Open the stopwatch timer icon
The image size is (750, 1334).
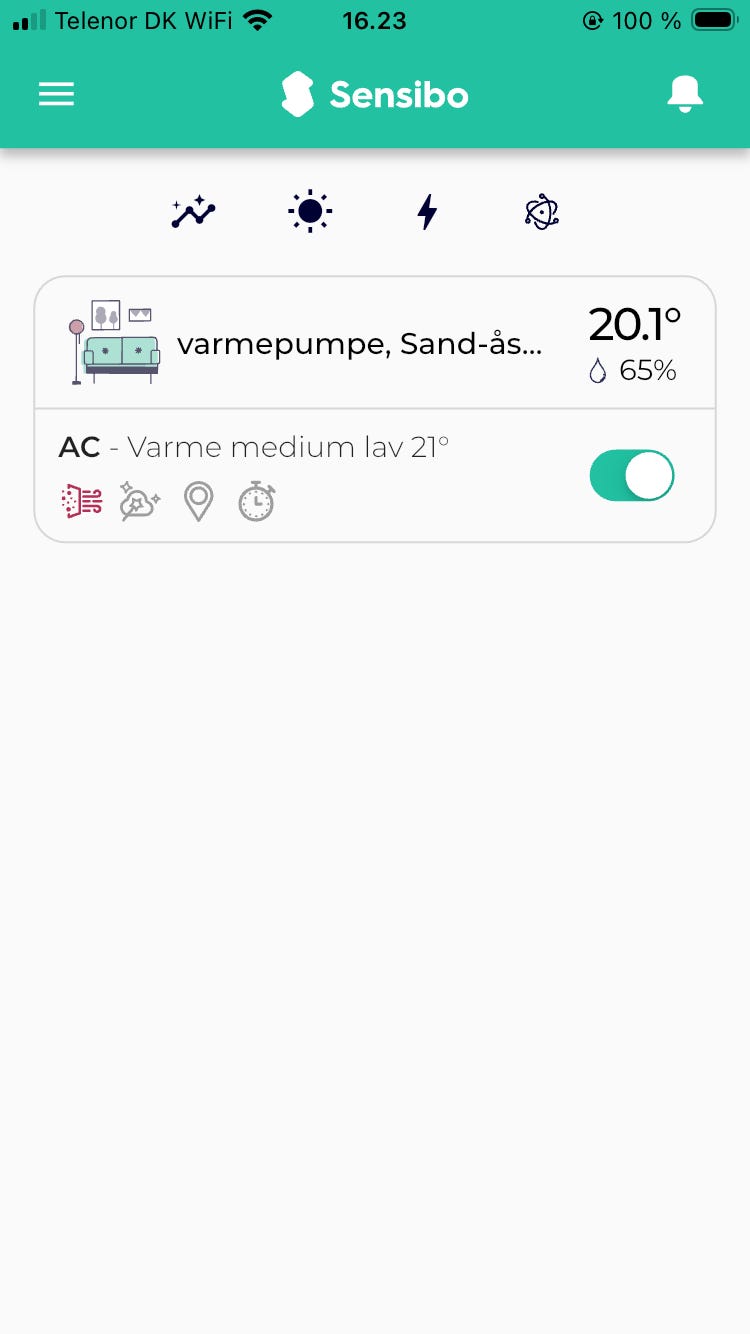click(257, 501)
